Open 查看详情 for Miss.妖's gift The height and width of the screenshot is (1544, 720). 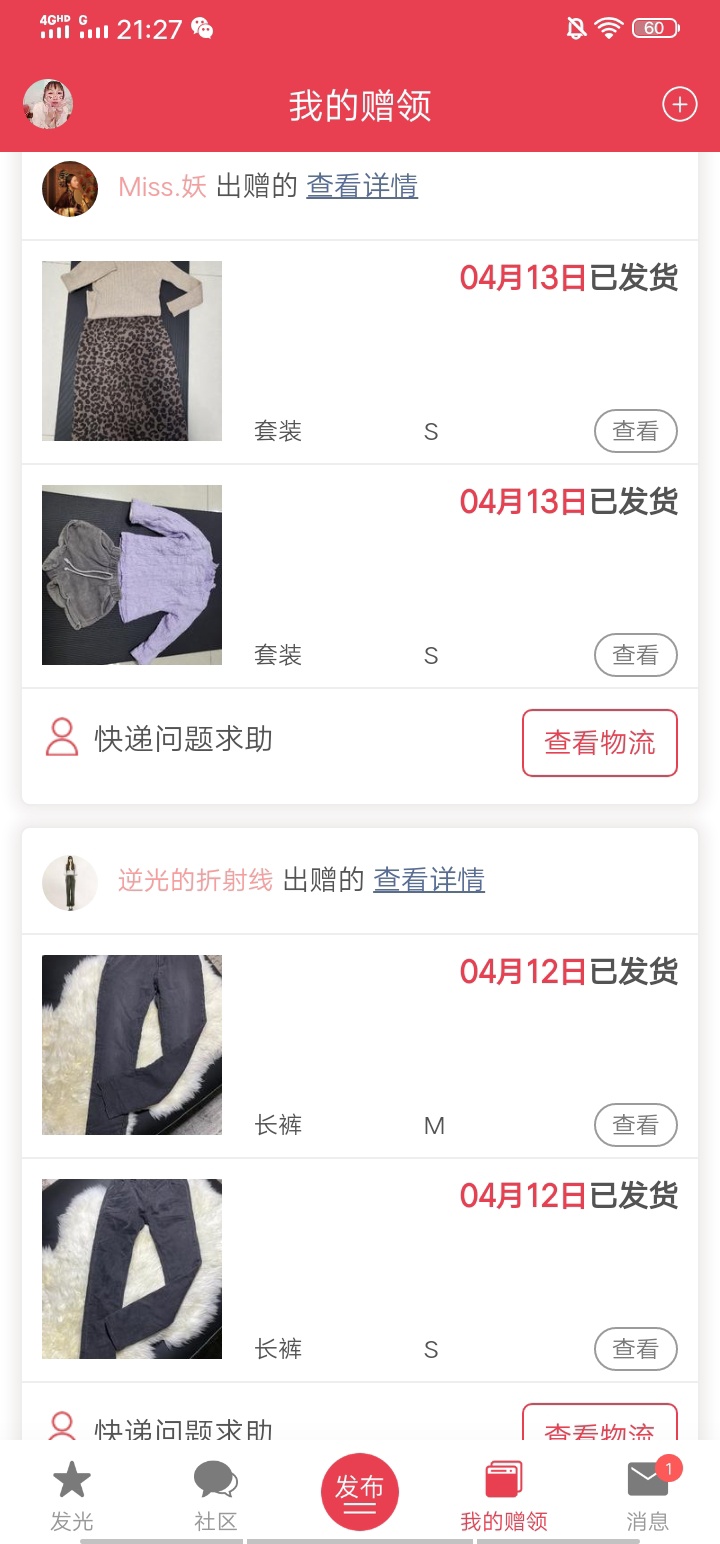[x=362, y=186]
